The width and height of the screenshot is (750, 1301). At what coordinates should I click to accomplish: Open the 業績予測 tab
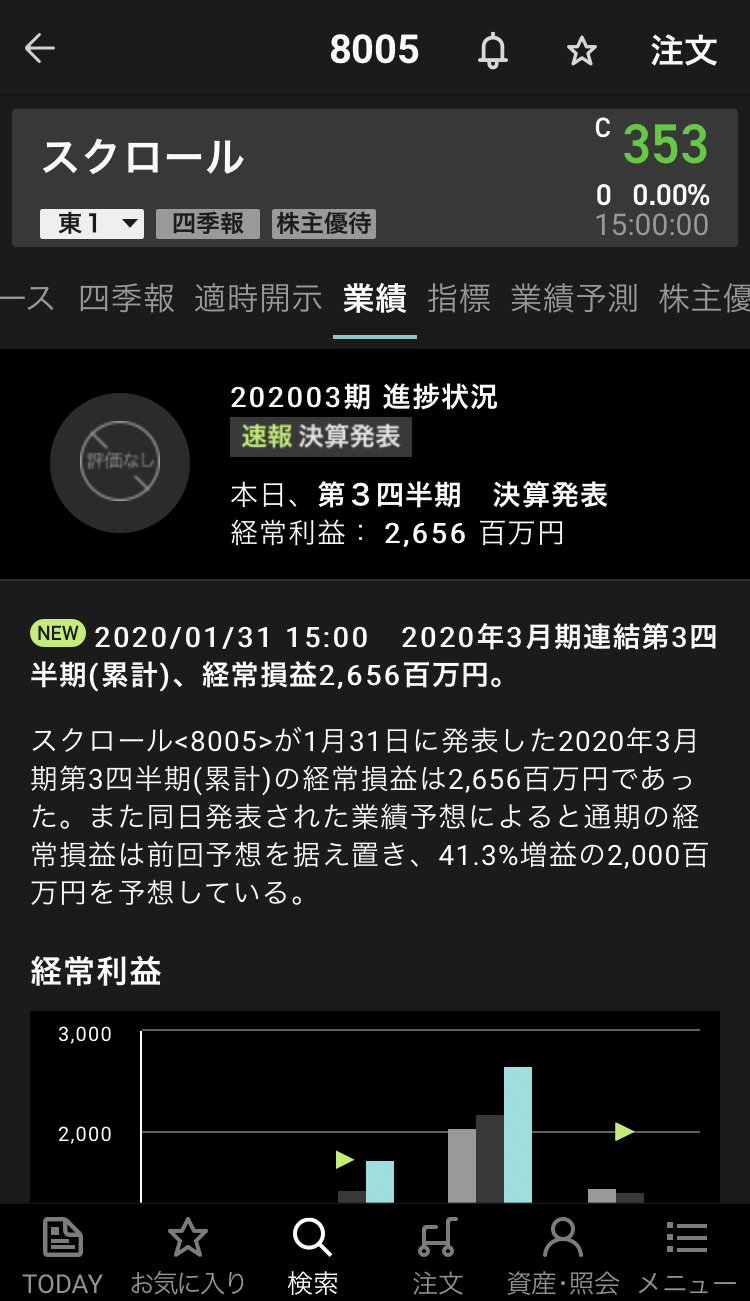[574, 298]
